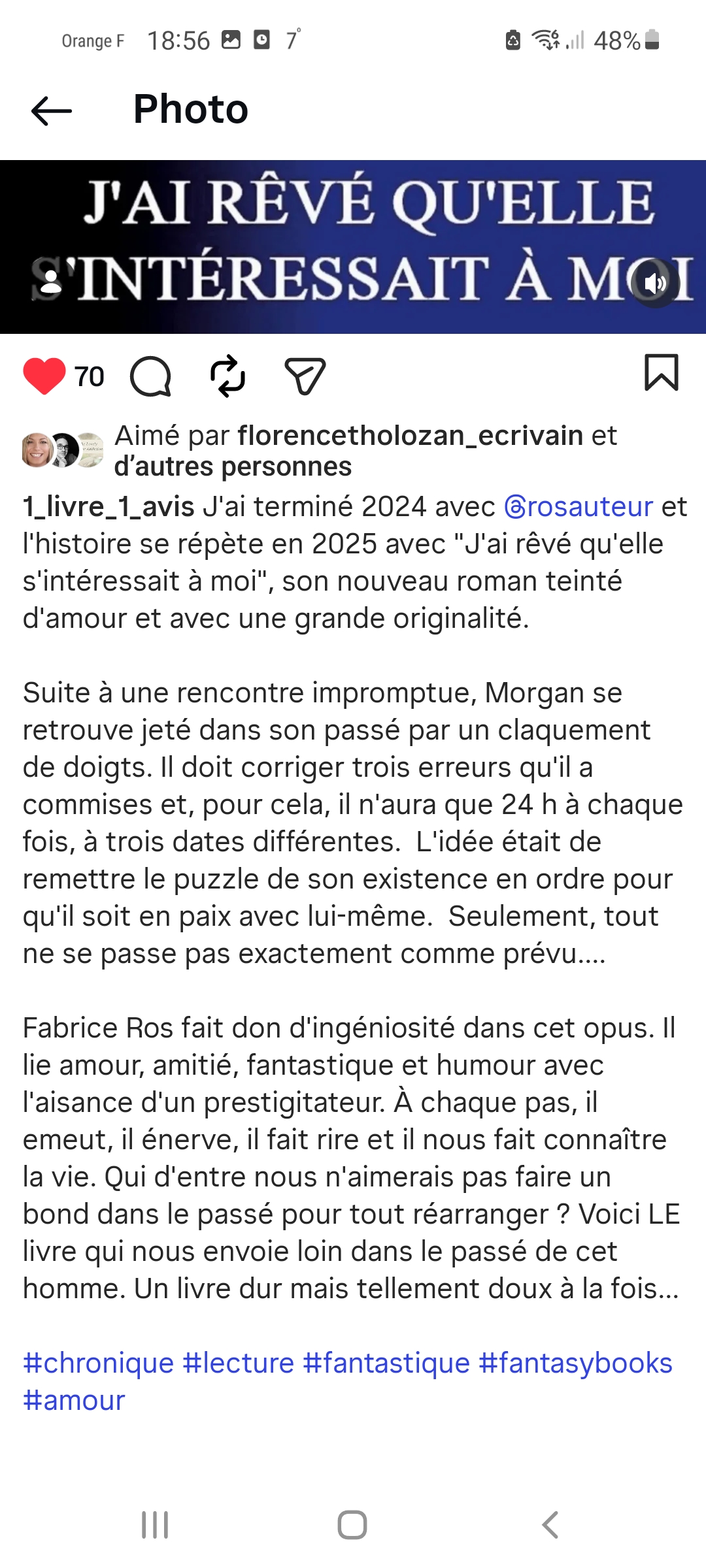Open the @rosauteur mention
Viewport: 706px width, 1568px height.
[x=579, y=507]
